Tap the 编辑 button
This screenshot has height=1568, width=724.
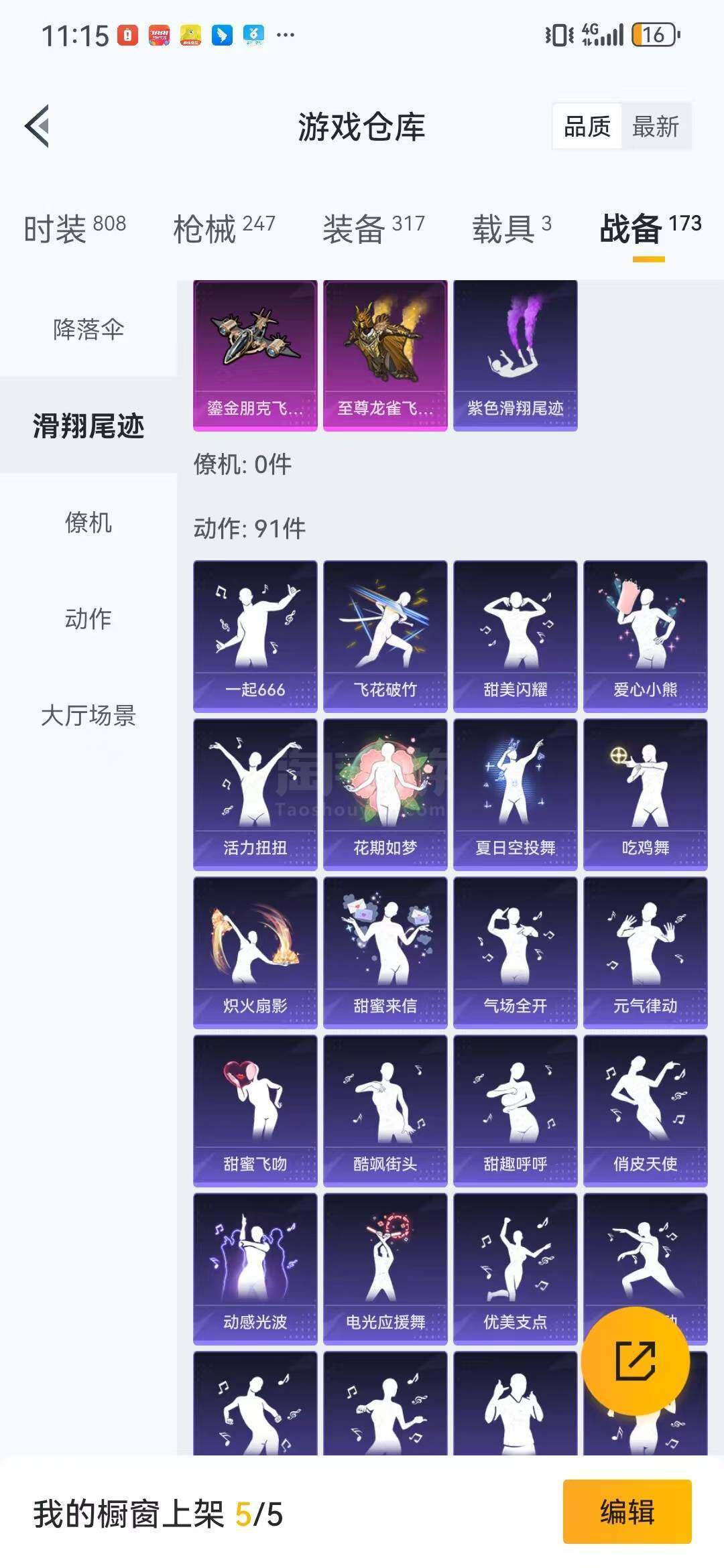(x=627, y=1512)
